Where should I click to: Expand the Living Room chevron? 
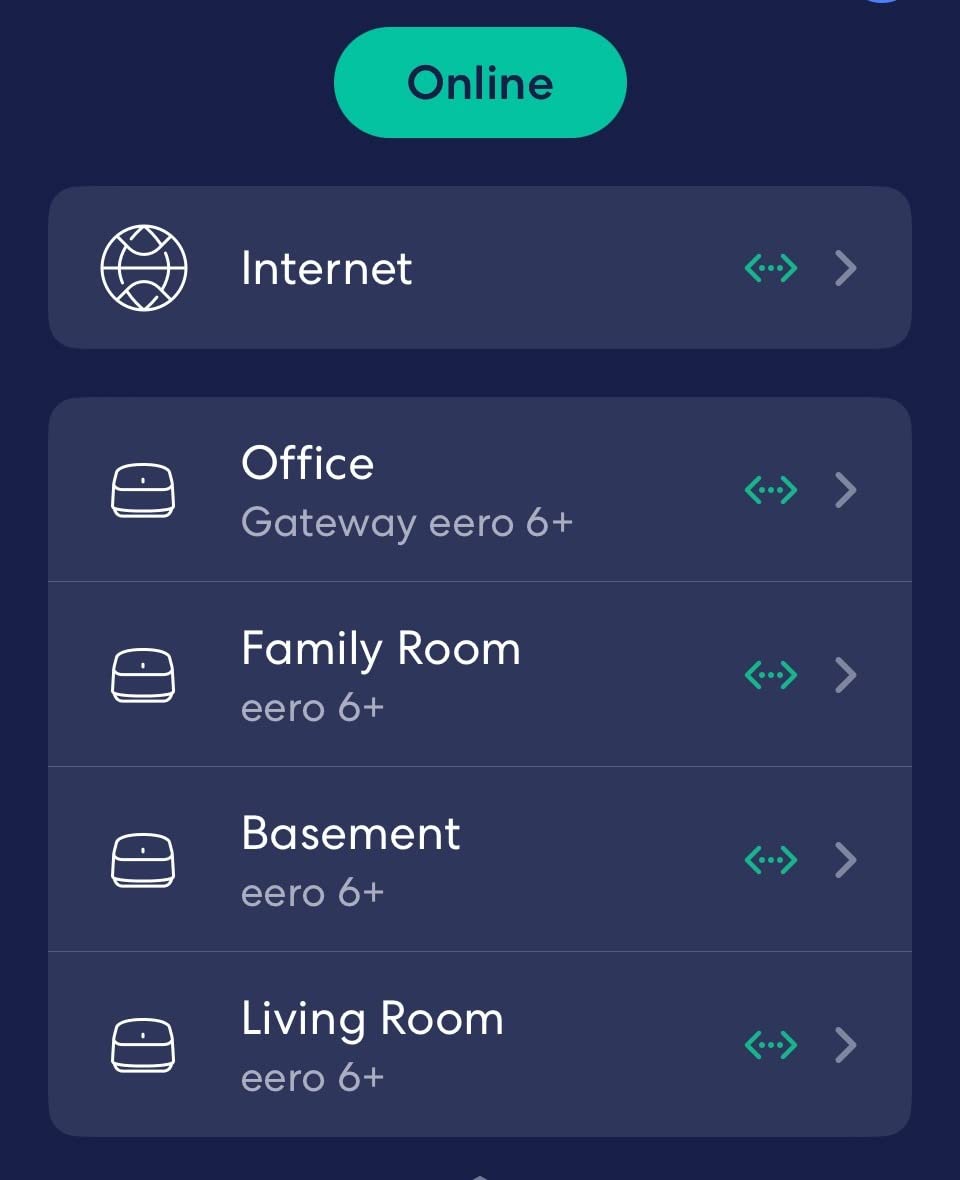coord(846,1045)
